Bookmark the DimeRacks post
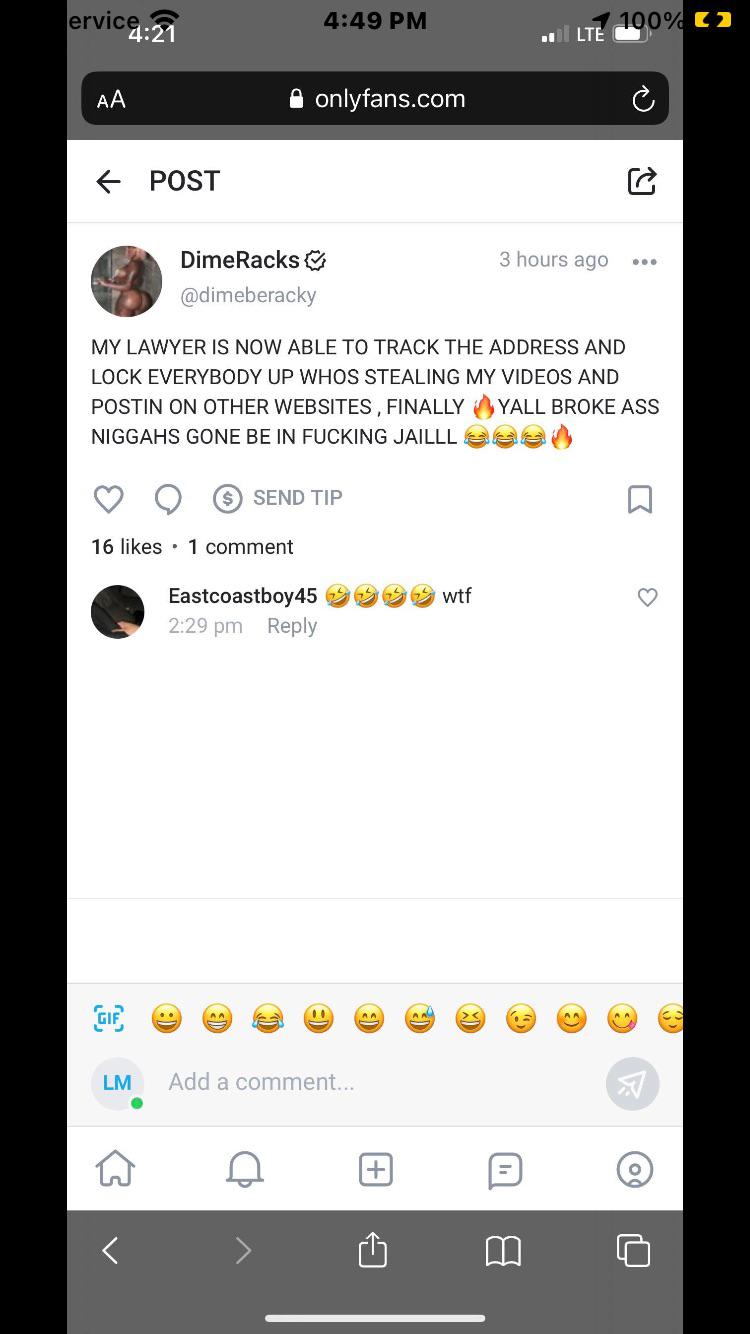This screenshot has height=1334, width=750. pyautogui.click(x=640, y=499)
